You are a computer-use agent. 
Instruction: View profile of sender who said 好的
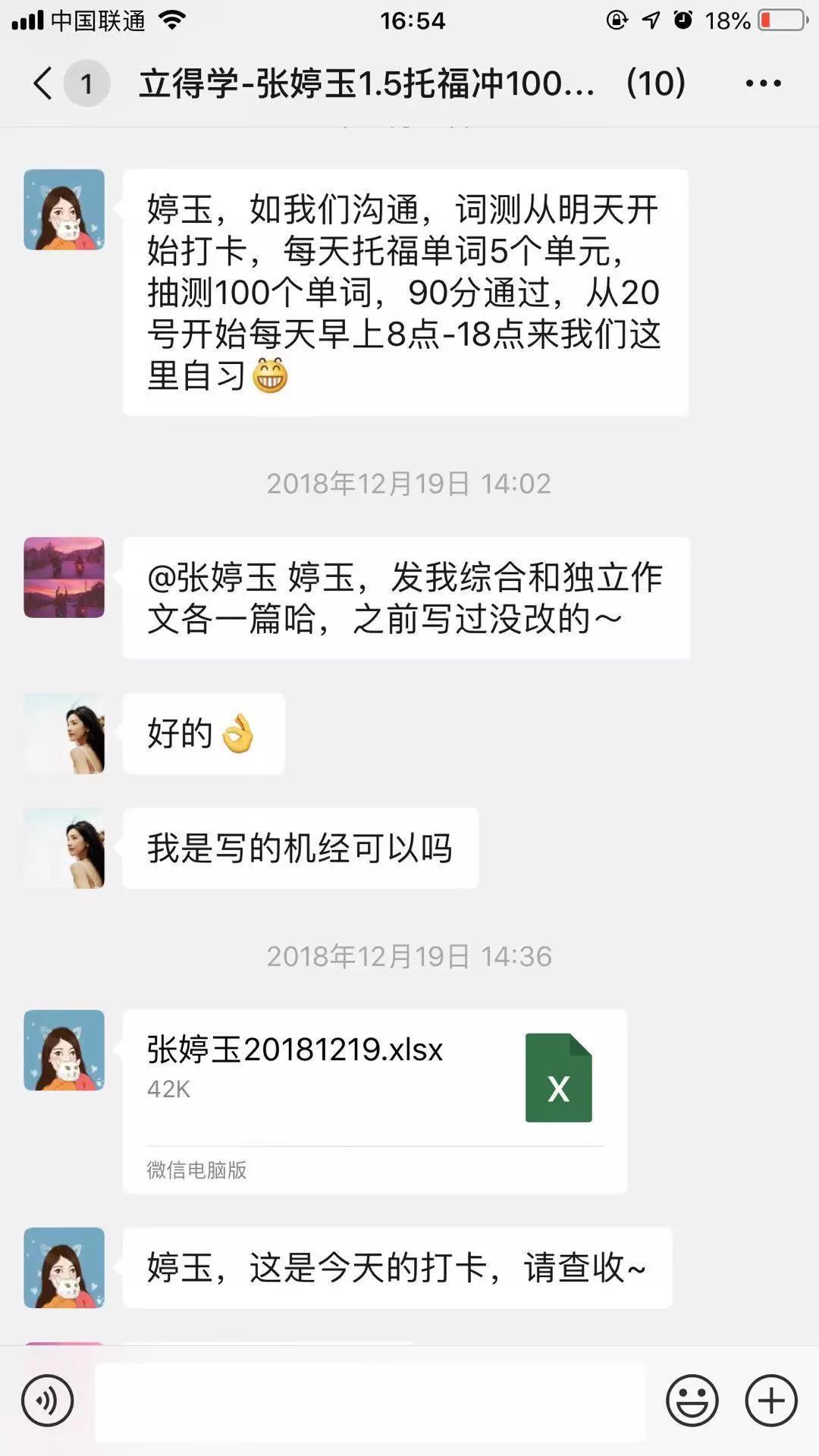(x=64, y=733)
